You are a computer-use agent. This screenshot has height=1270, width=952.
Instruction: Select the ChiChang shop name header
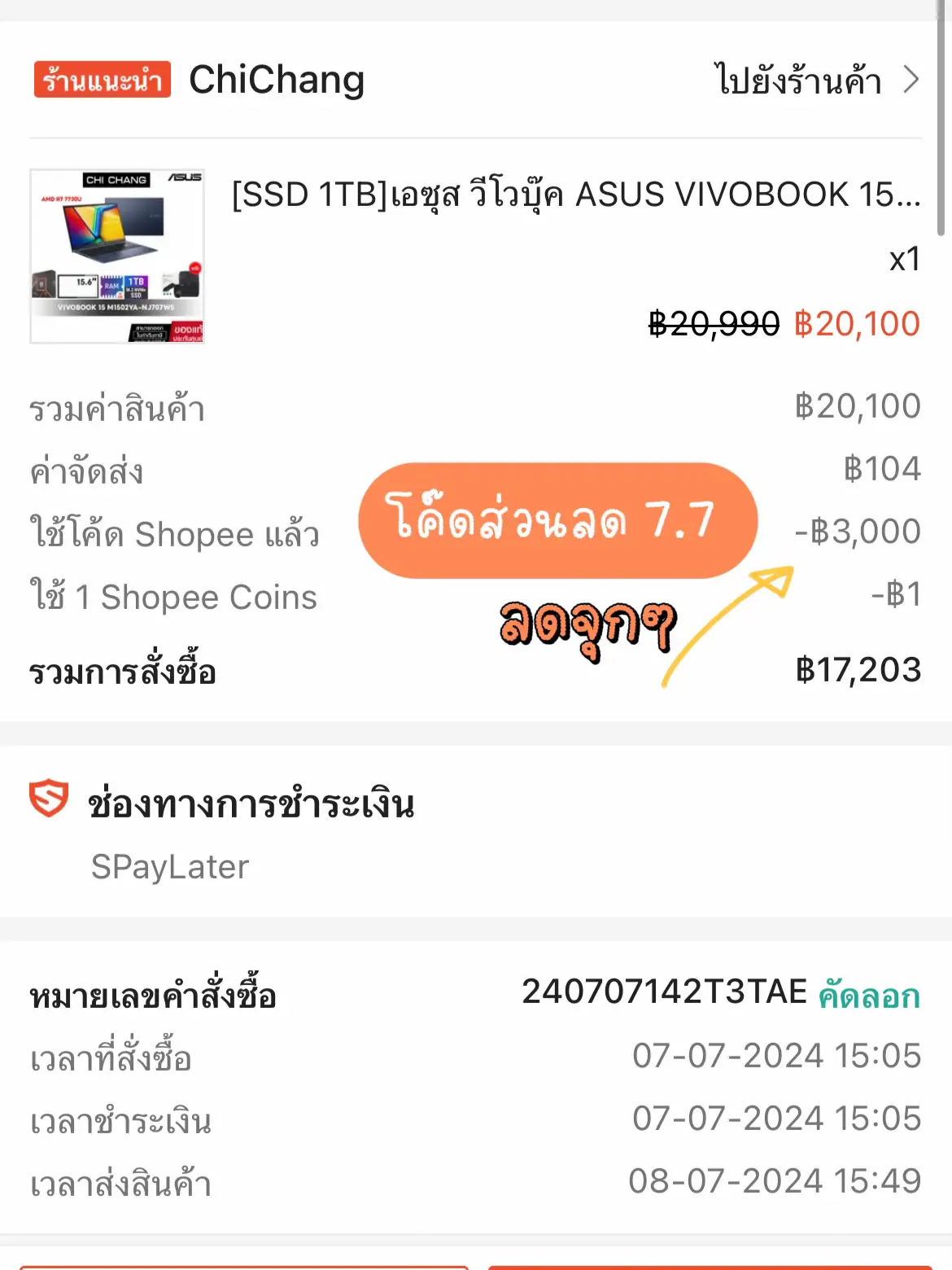click(x=275, y=79)
